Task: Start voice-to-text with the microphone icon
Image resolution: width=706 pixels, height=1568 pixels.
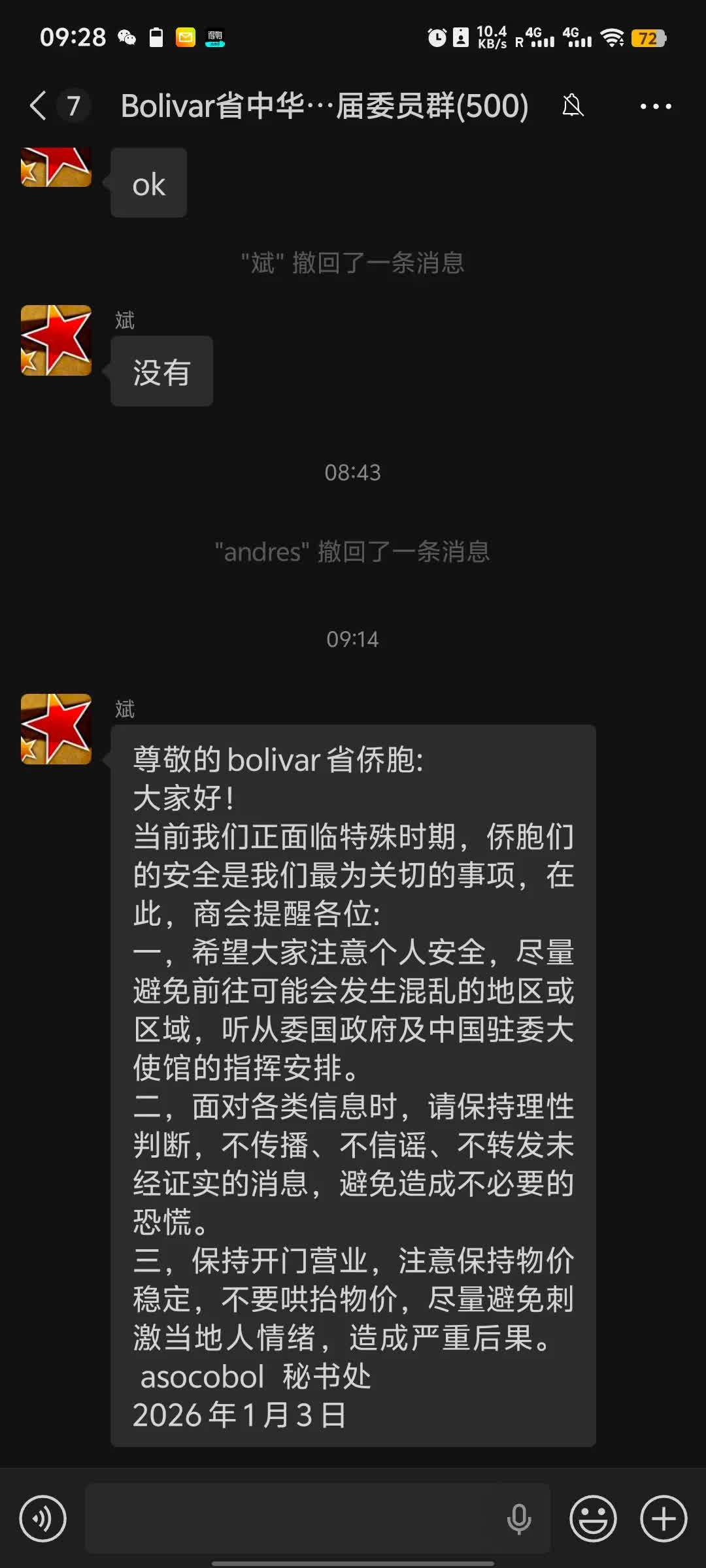Action: click(519, 1519)
